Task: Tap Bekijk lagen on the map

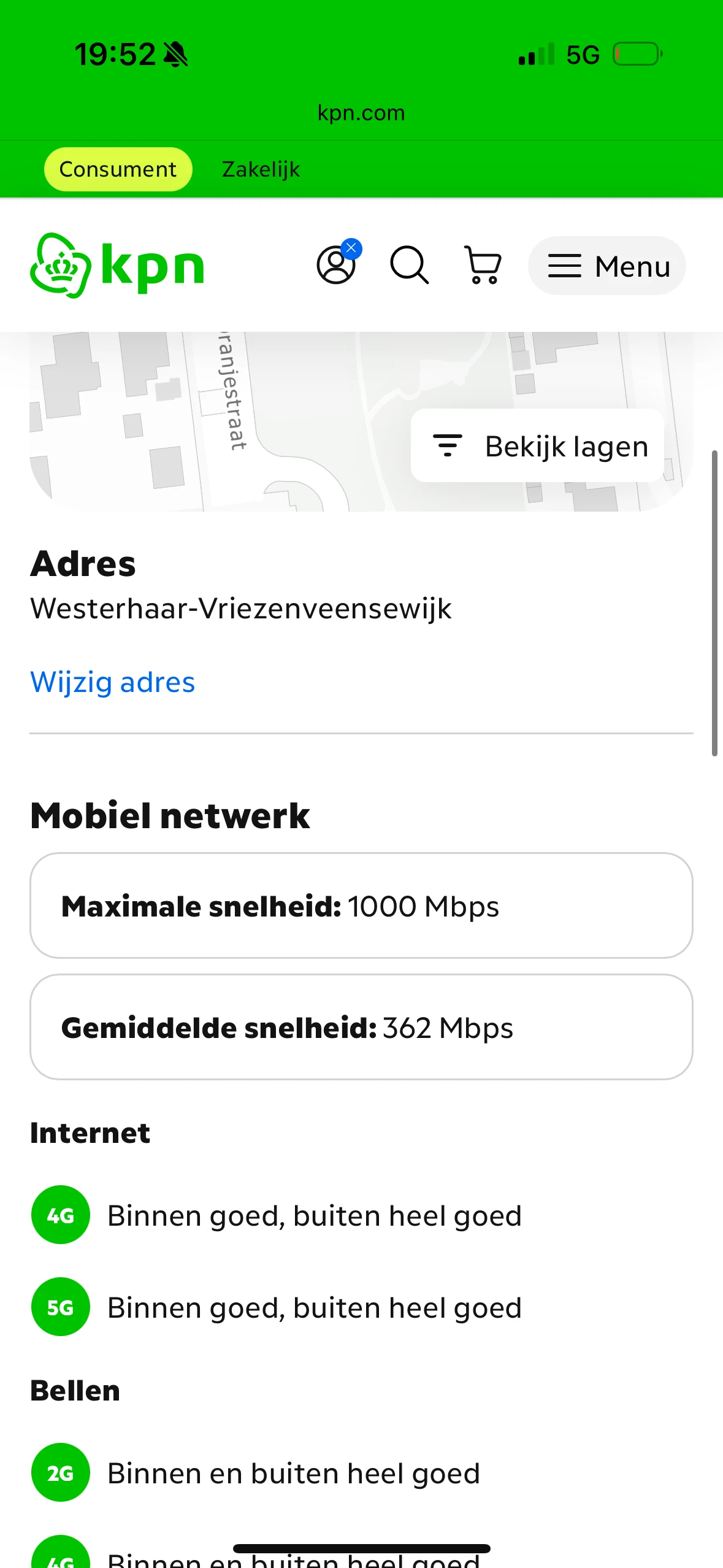Action: [x=537, y=446]
